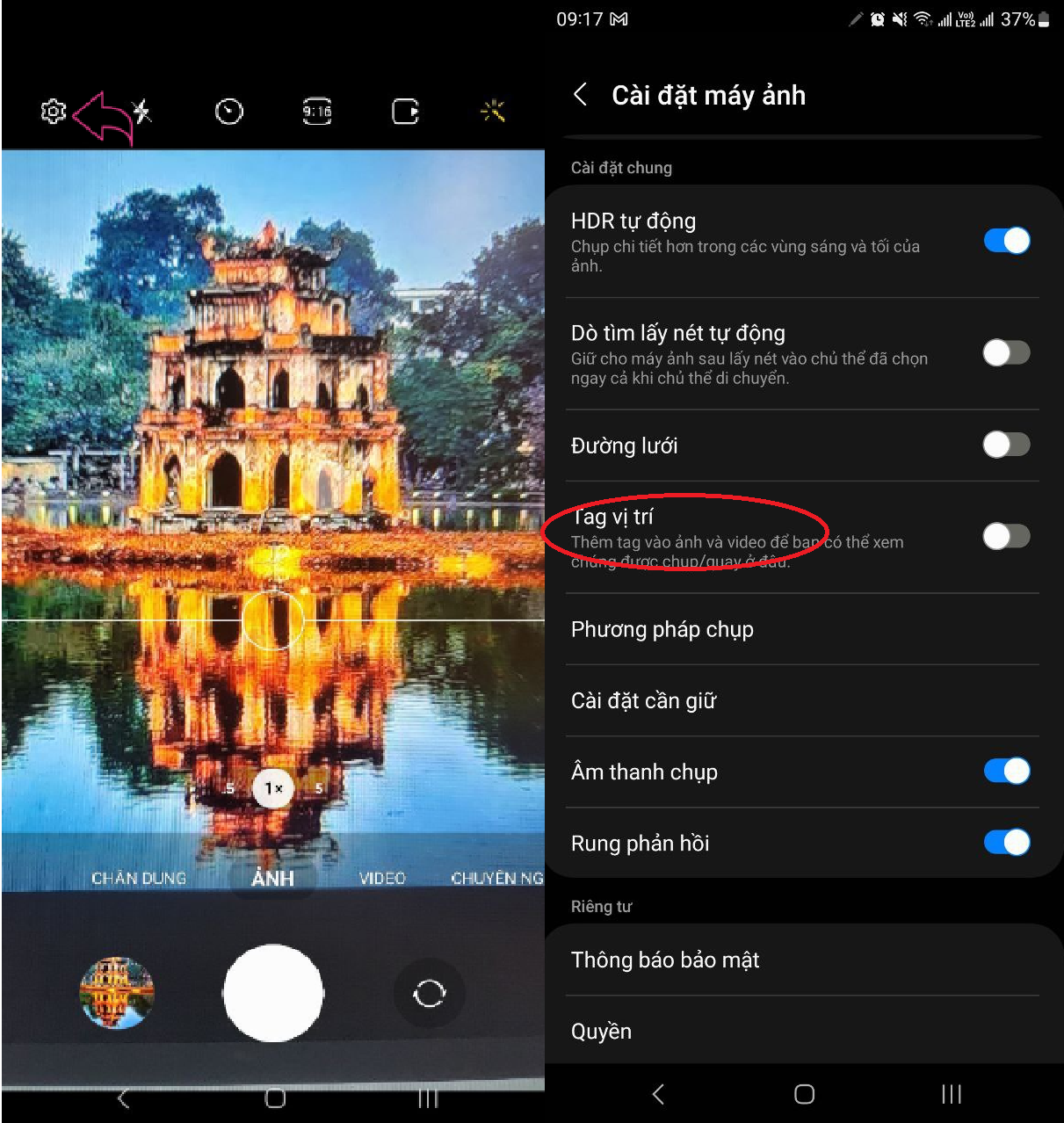Disable Âm thanh chụp
This screenshot has width=1064, height=1123.
coord(1006,772)
